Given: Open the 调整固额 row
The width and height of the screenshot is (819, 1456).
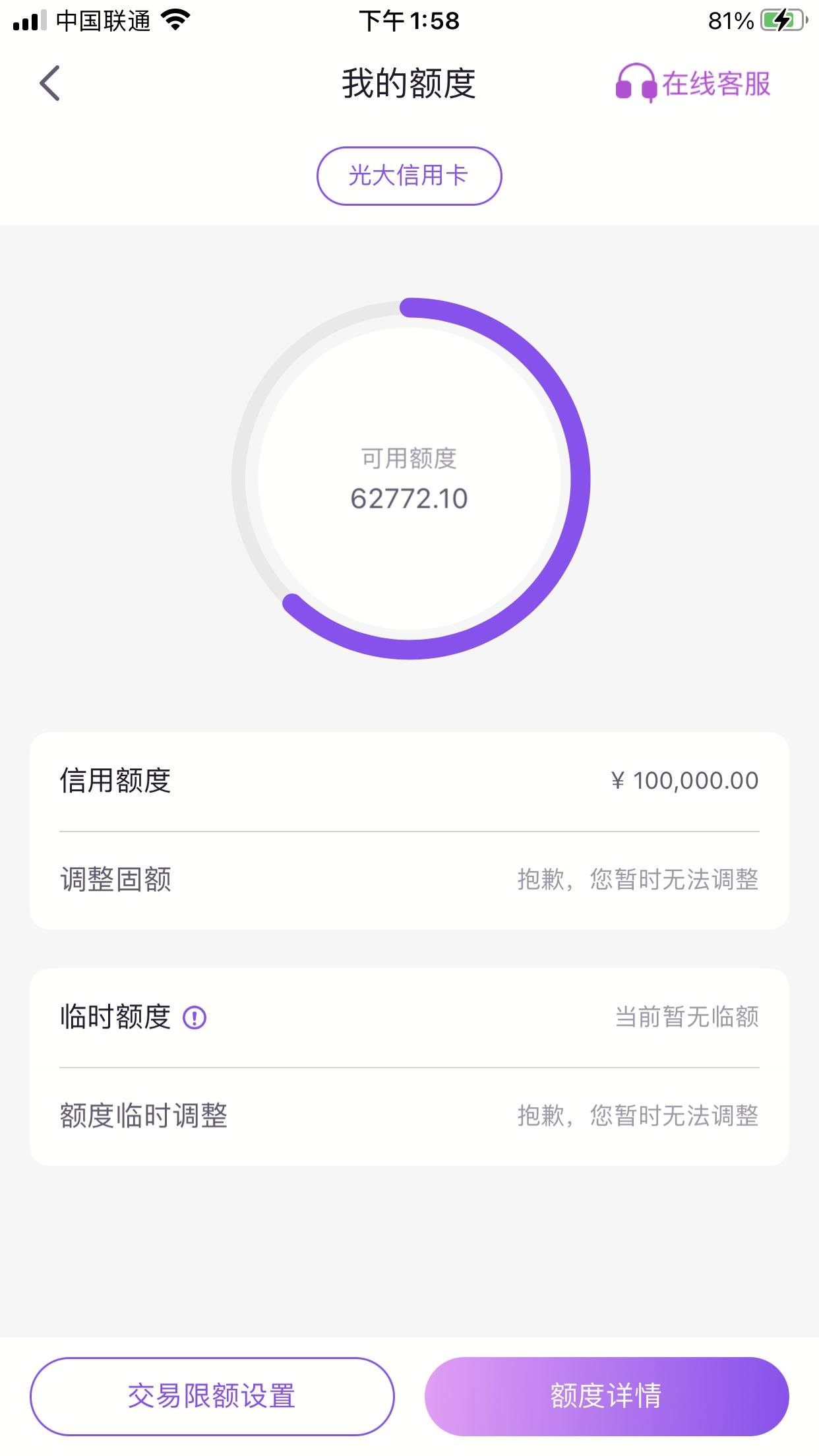Looking at the screenshot, I should point(409,880).
